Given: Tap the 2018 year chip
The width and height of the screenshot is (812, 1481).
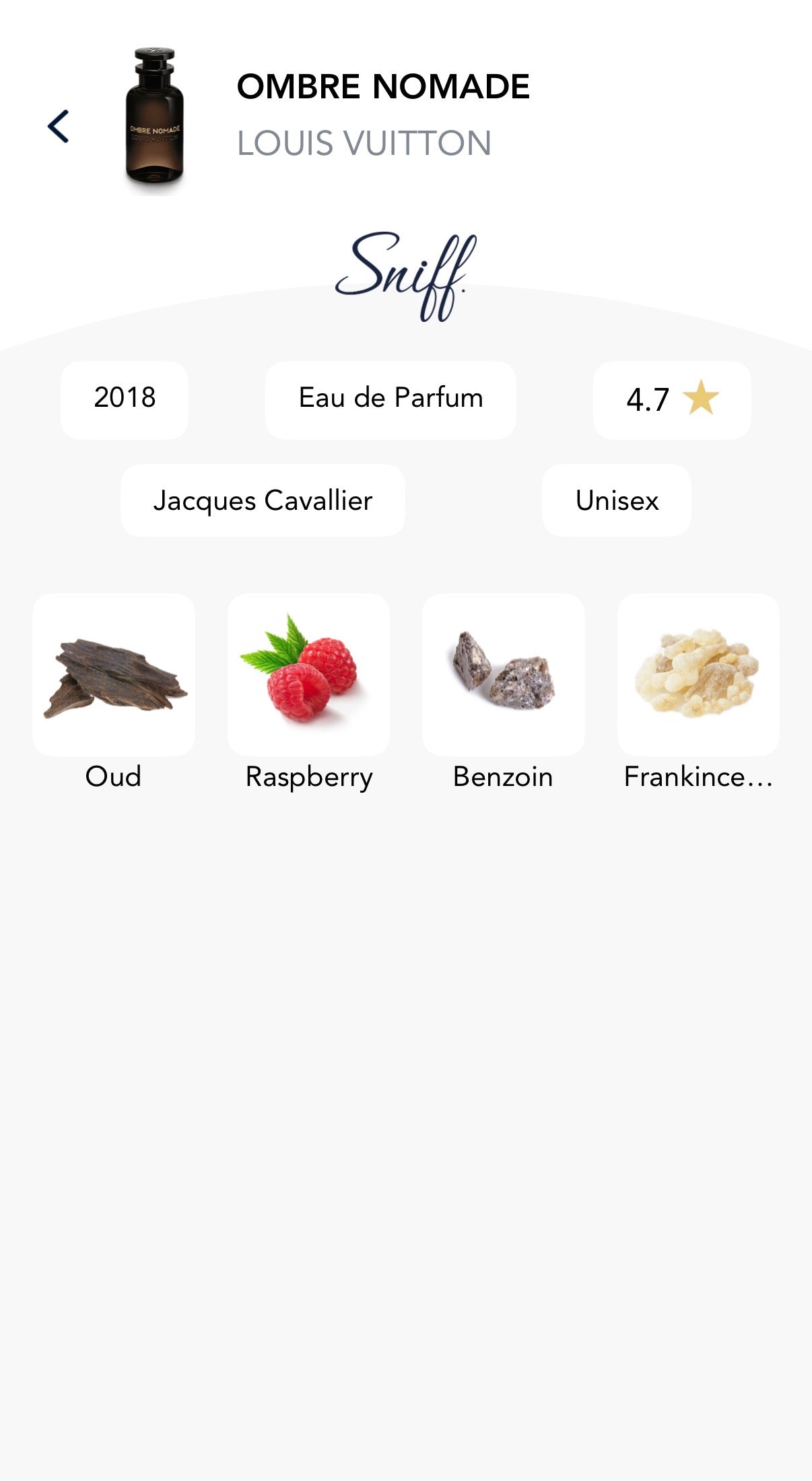Looking at the screenshot, I should [125, 399].
